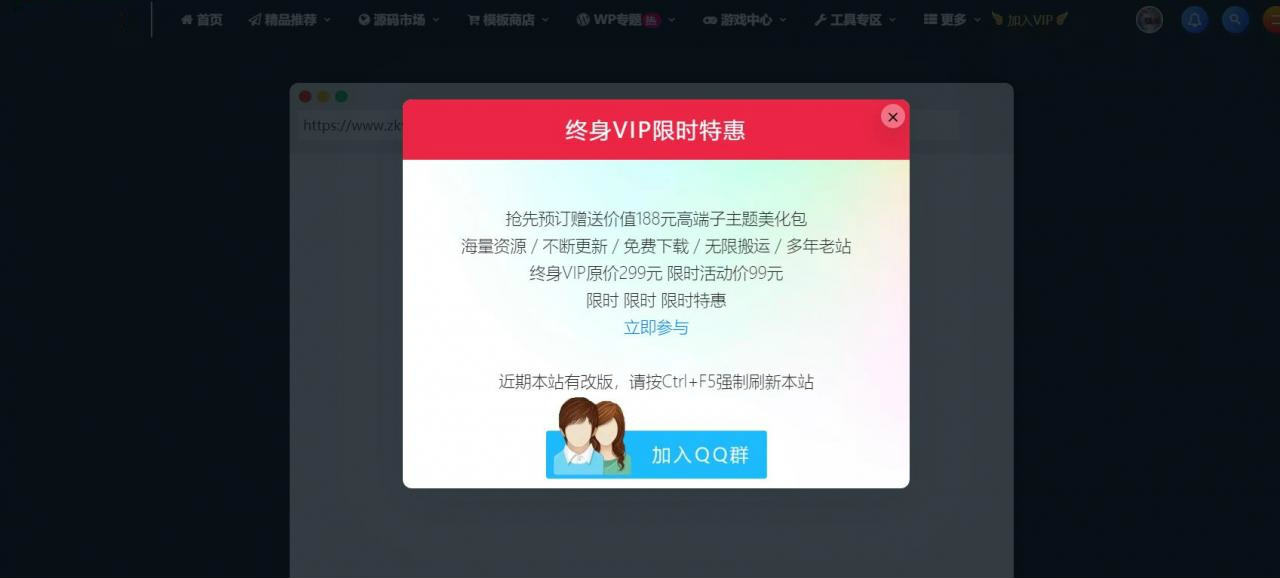Viewport: 1280px width, 578px height.
Task: Expand the 游戏中心 menu
Action: [744, 19]
